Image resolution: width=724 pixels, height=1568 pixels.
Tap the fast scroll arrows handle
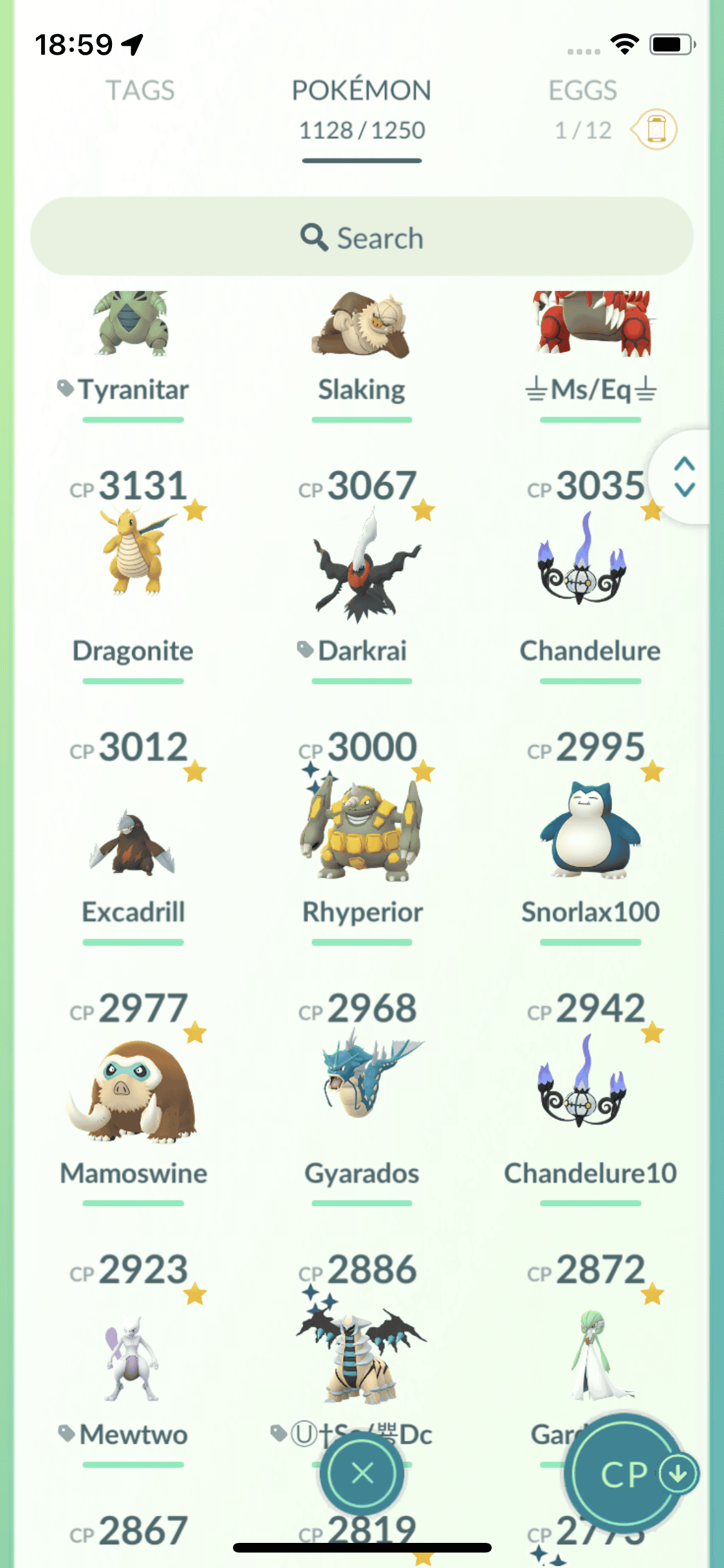684,477
